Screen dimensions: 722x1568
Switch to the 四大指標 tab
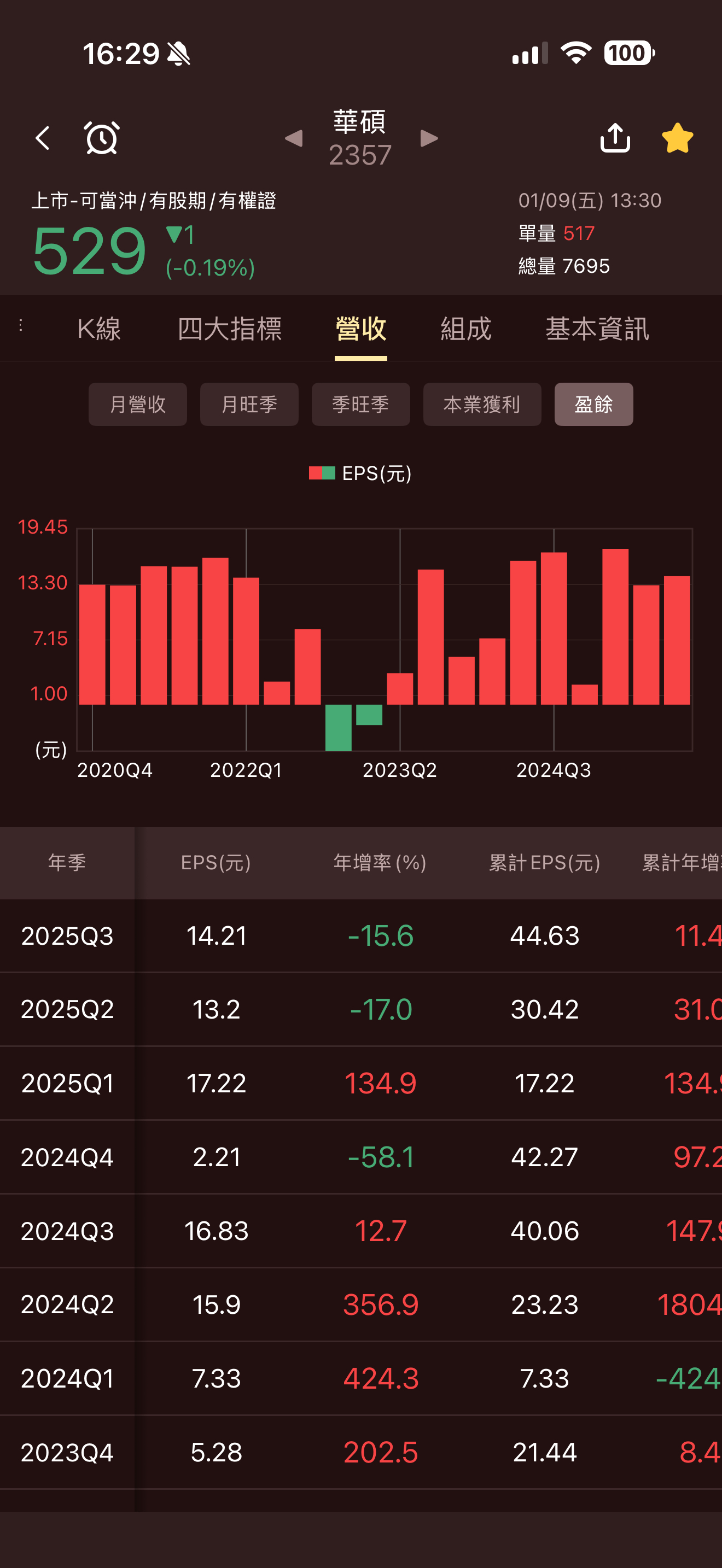[230, 329]
